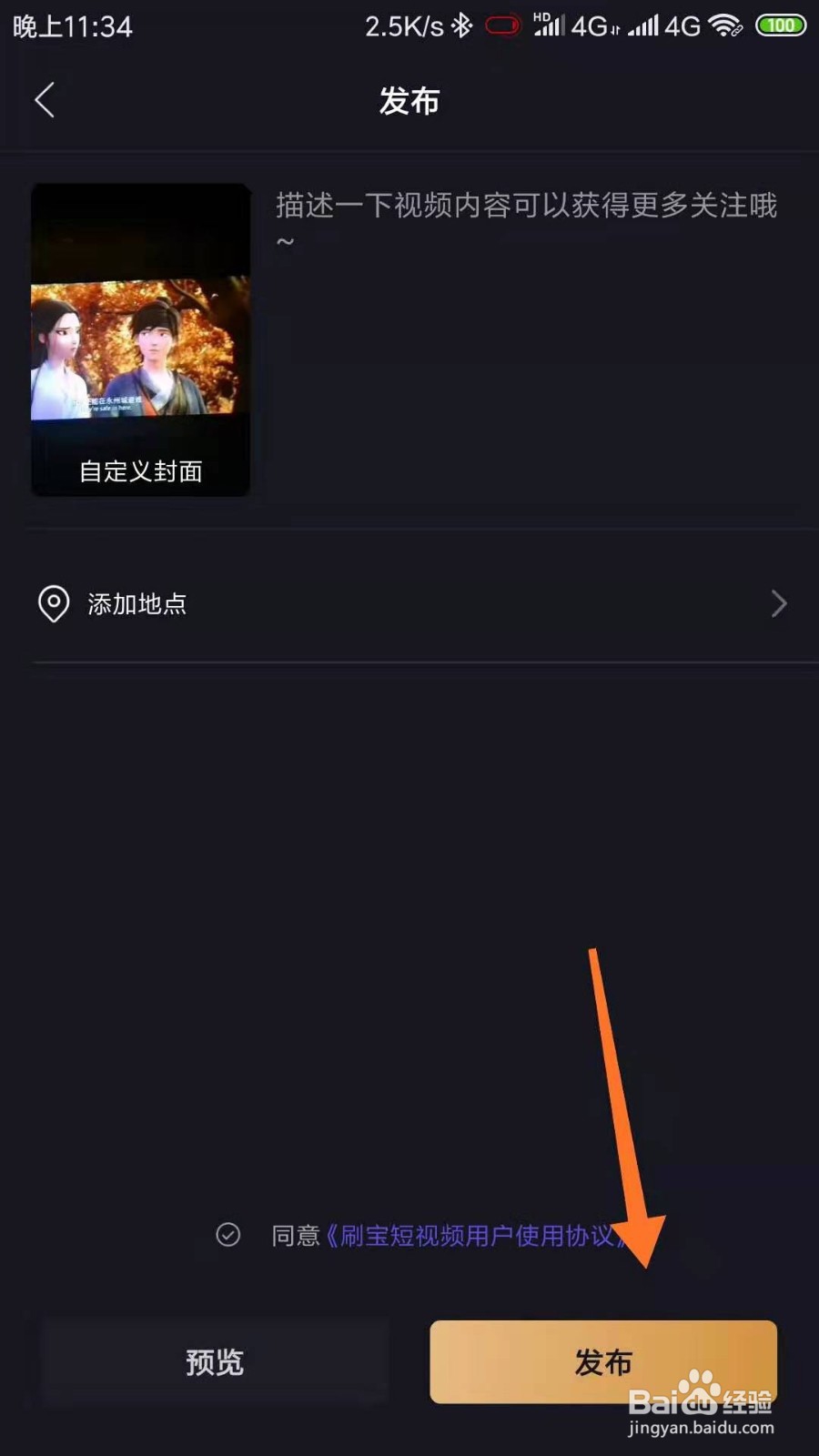Click the Wi-Fi icon in the status bar

click(723, 27)
